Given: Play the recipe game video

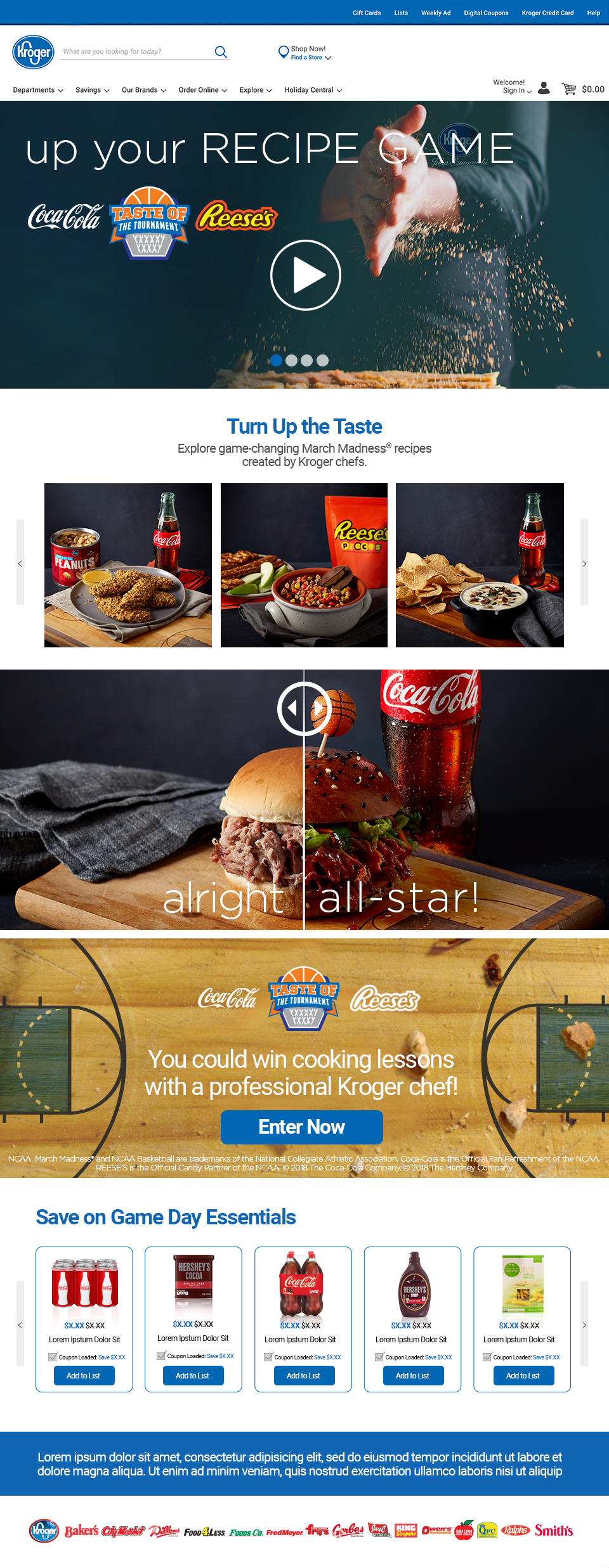Looking at the screenshot, I should click(305, 275).
